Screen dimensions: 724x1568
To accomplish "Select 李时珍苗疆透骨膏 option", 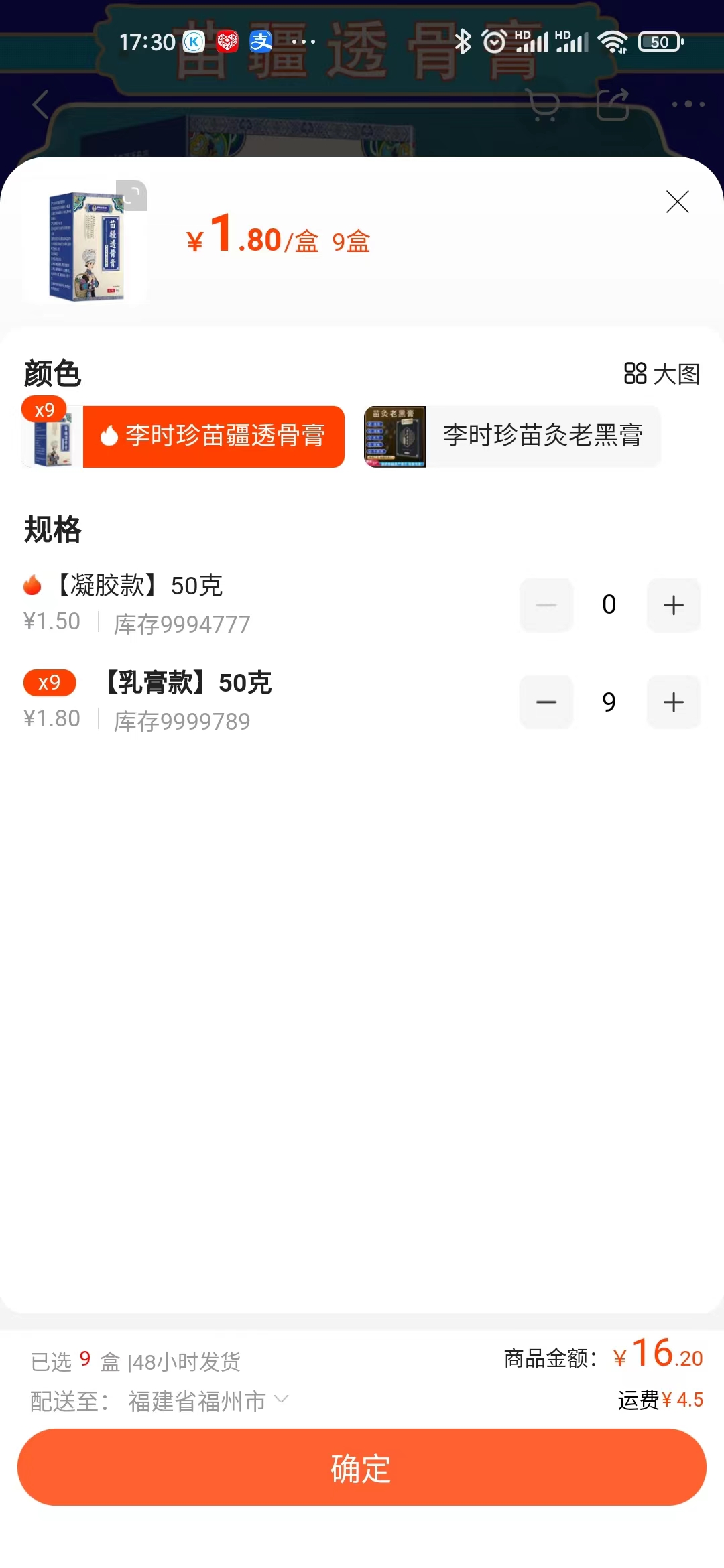I will coord(213,436).
